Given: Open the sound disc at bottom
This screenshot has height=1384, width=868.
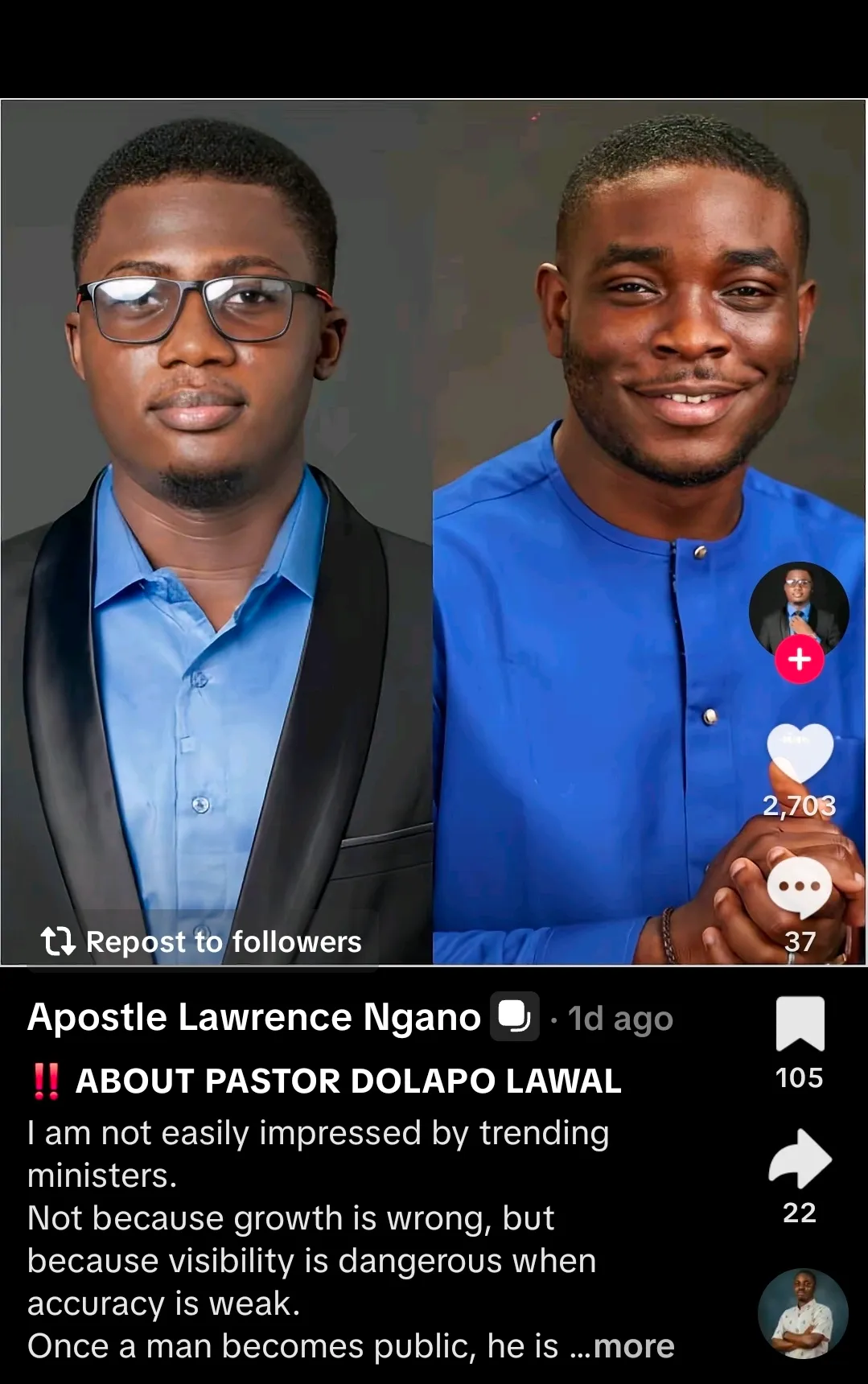Looking at the screenshot, I should (x=803, y=1314).
